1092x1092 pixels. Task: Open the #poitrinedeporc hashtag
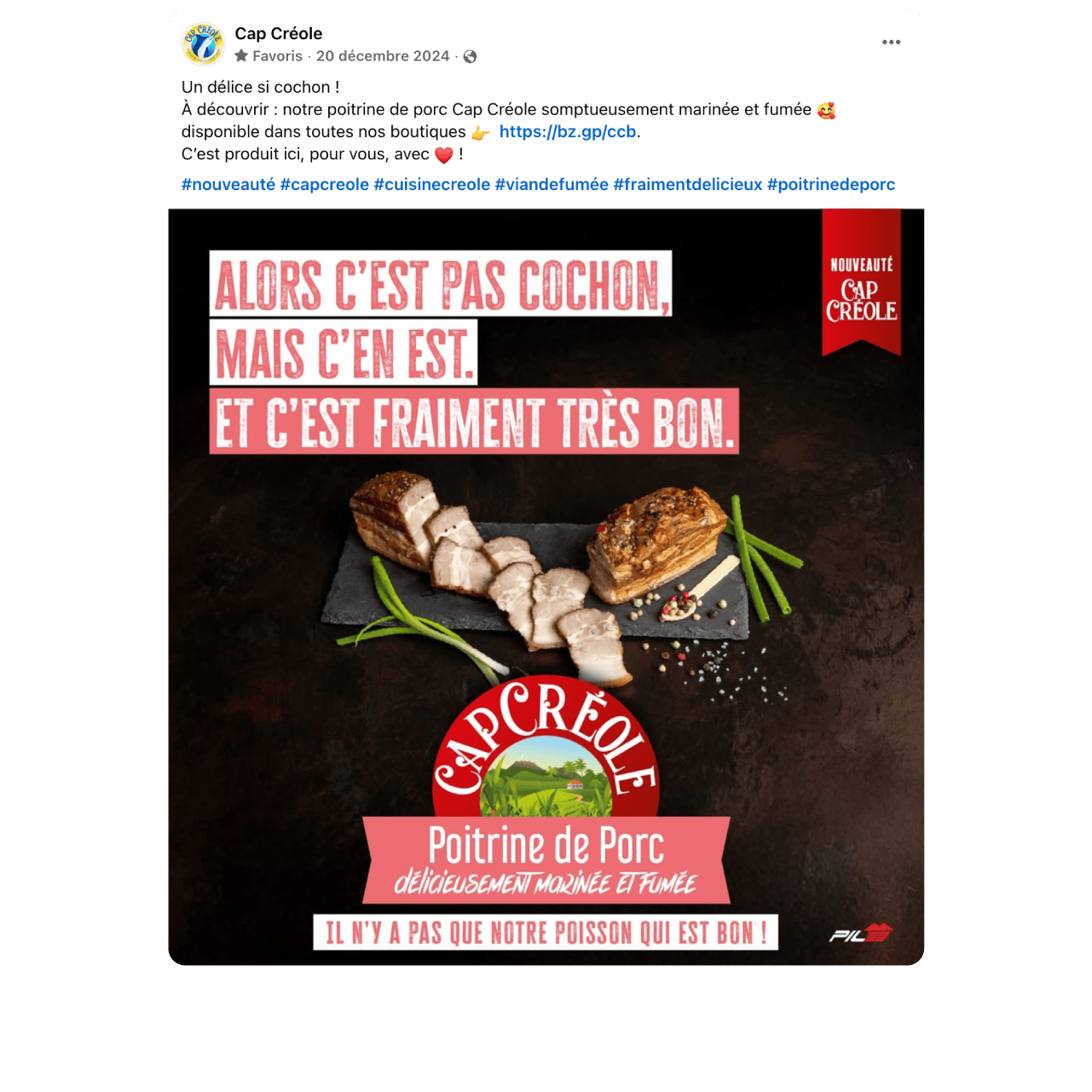pos(830,185)
